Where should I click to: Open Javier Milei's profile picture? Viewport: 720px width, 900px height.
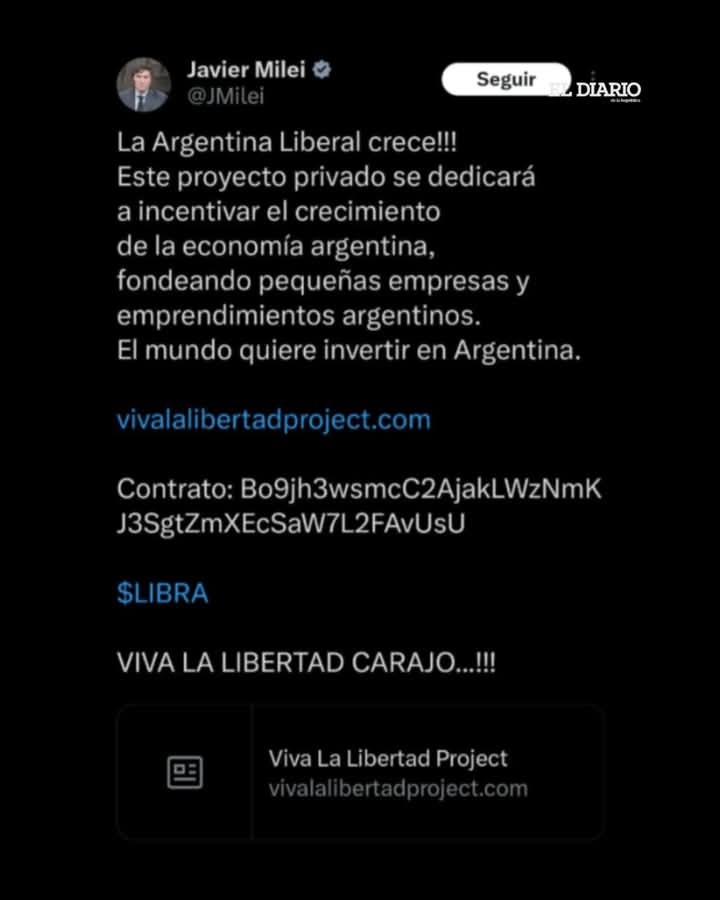coord(144,84)
